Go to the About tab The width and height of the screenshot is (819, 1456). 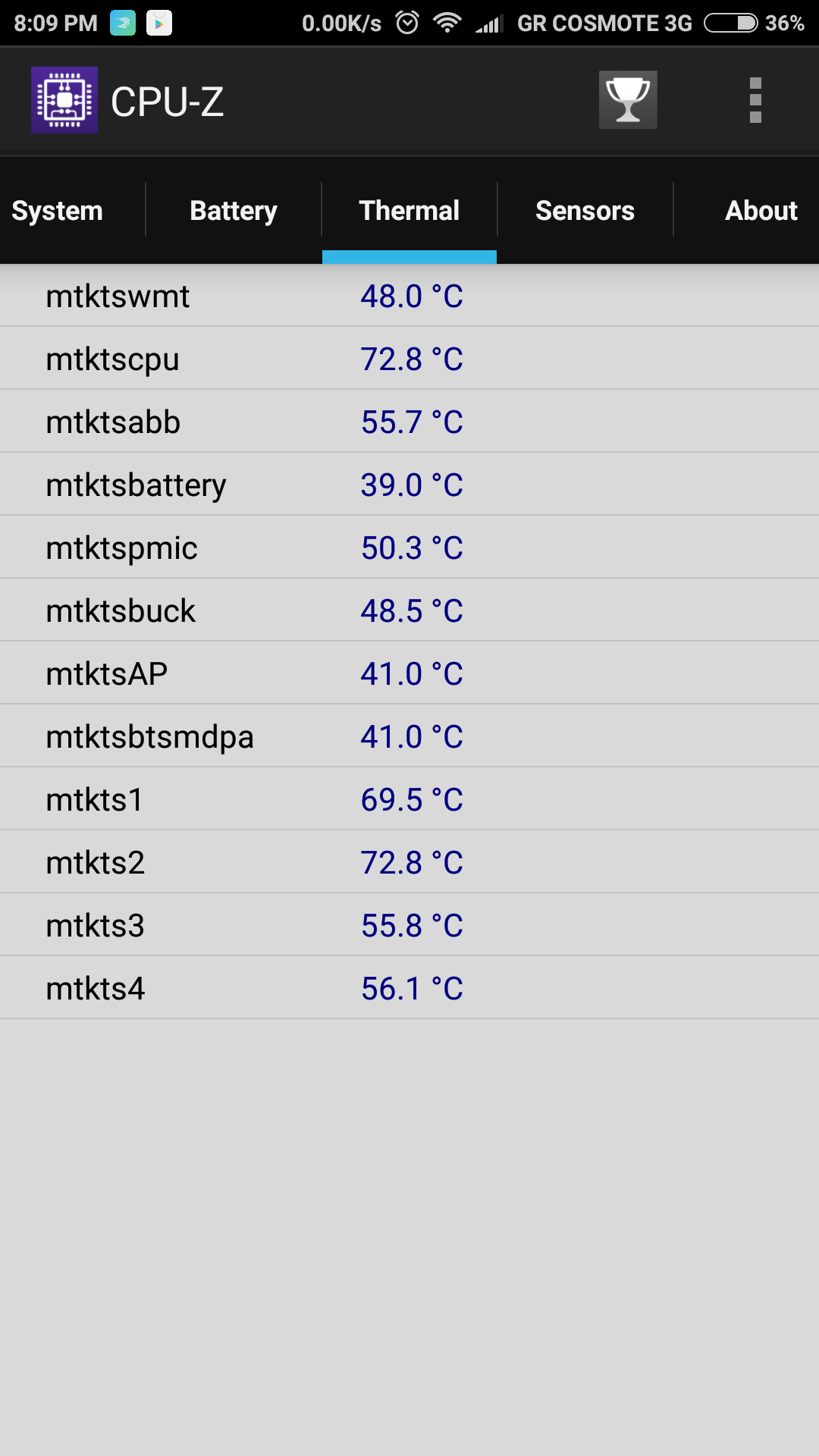[x=761, y=211]
